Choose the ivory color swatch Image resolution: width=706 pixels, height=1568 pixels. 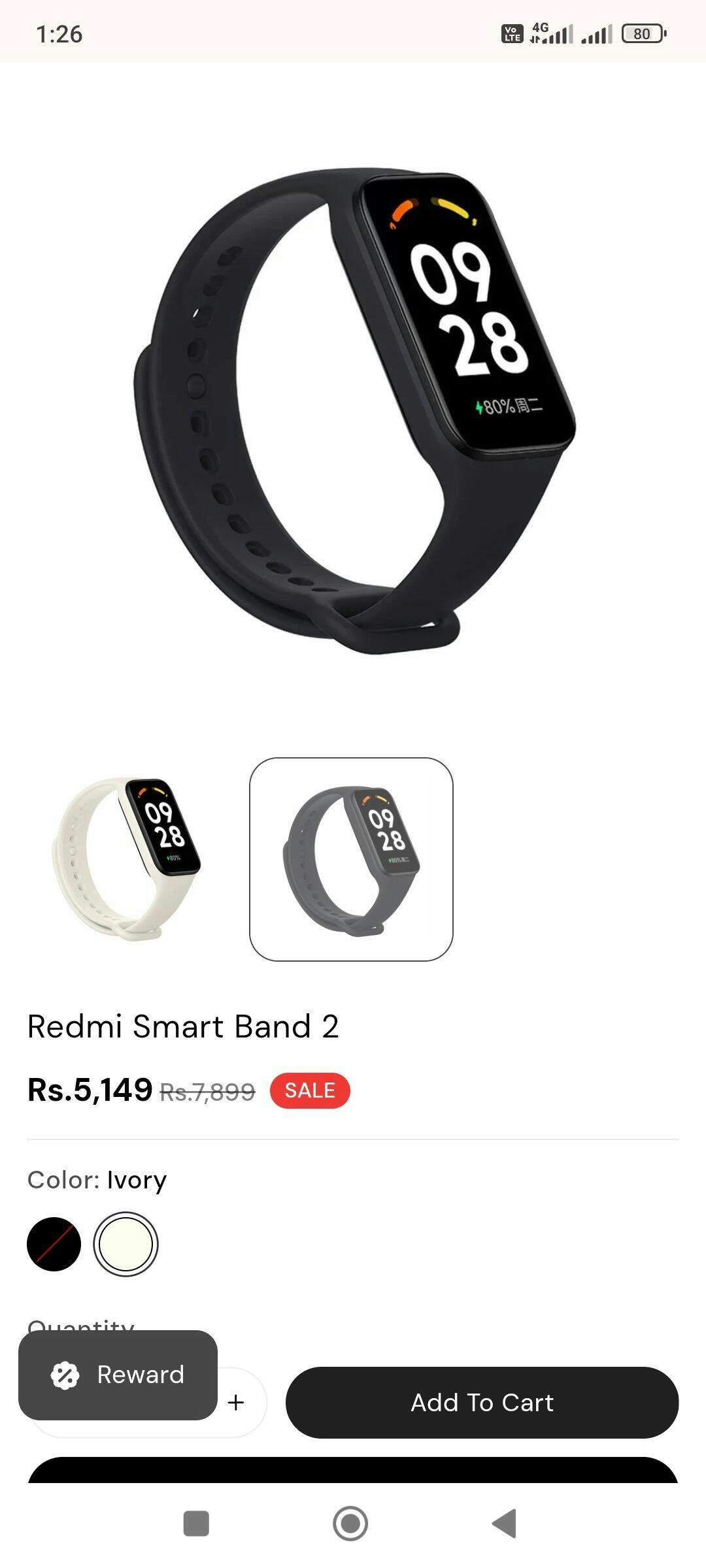[126, 1244]
